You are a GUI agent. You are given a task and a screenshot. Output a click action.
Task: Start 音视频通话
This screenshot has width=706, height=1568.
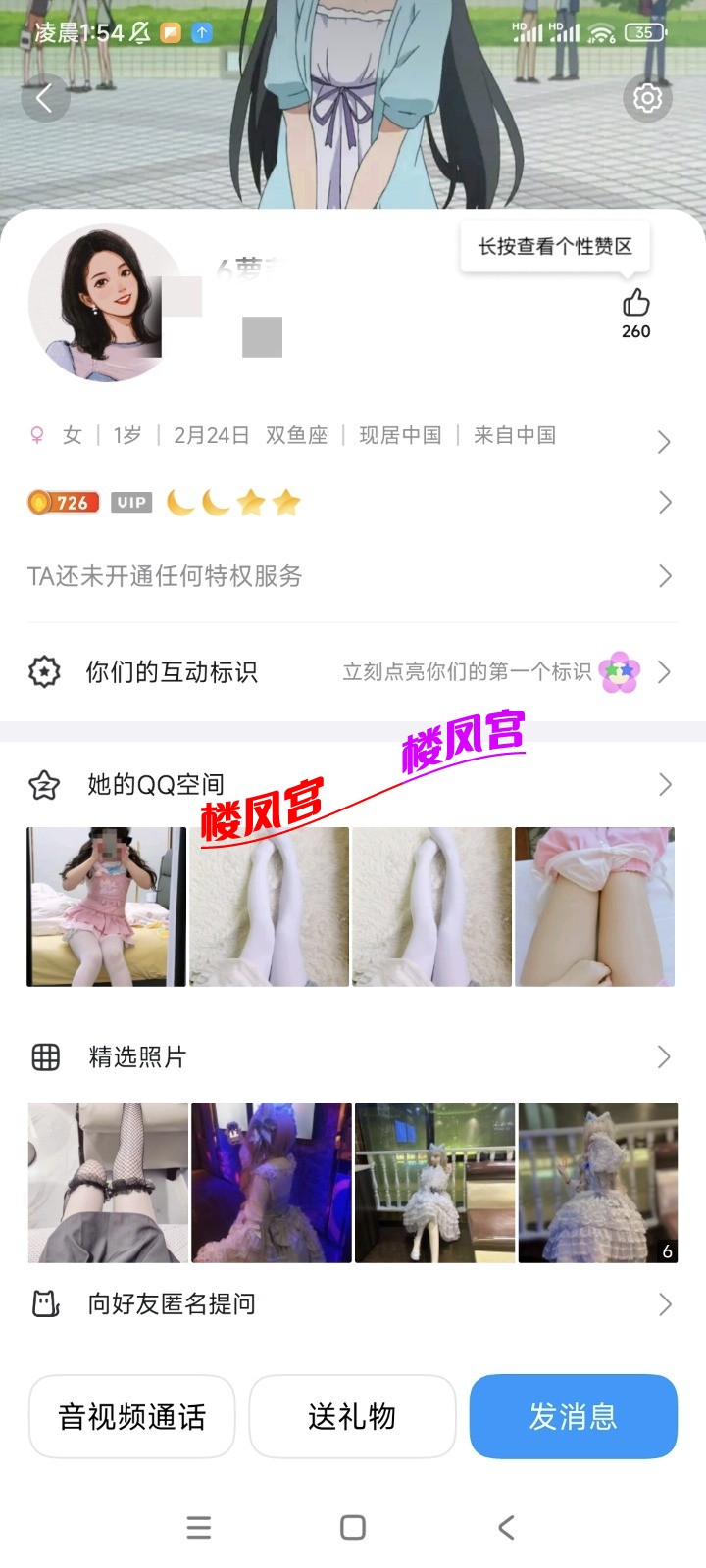(x=132, y=1416)
